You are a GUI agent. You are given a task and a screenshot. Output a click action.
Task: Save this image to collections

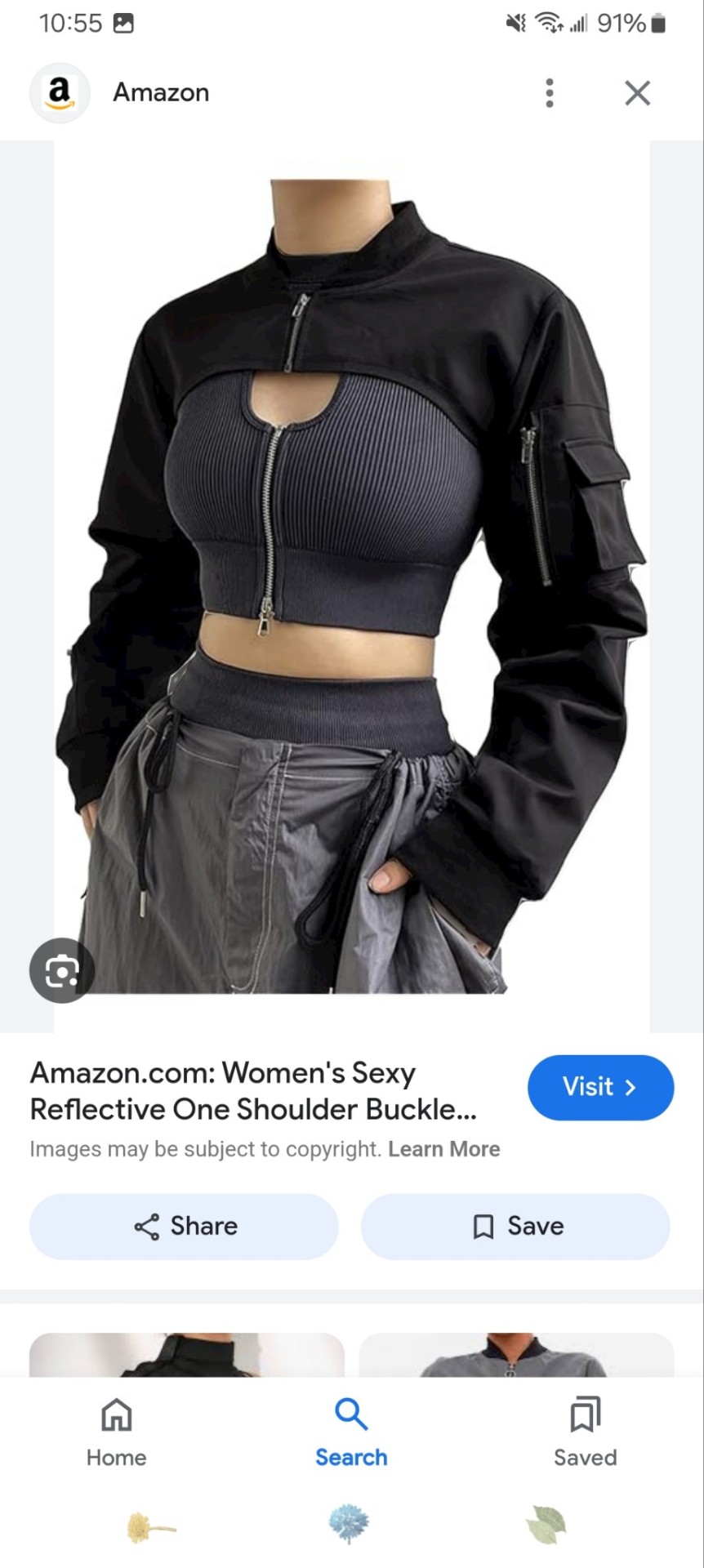[x=515, y=1226]
